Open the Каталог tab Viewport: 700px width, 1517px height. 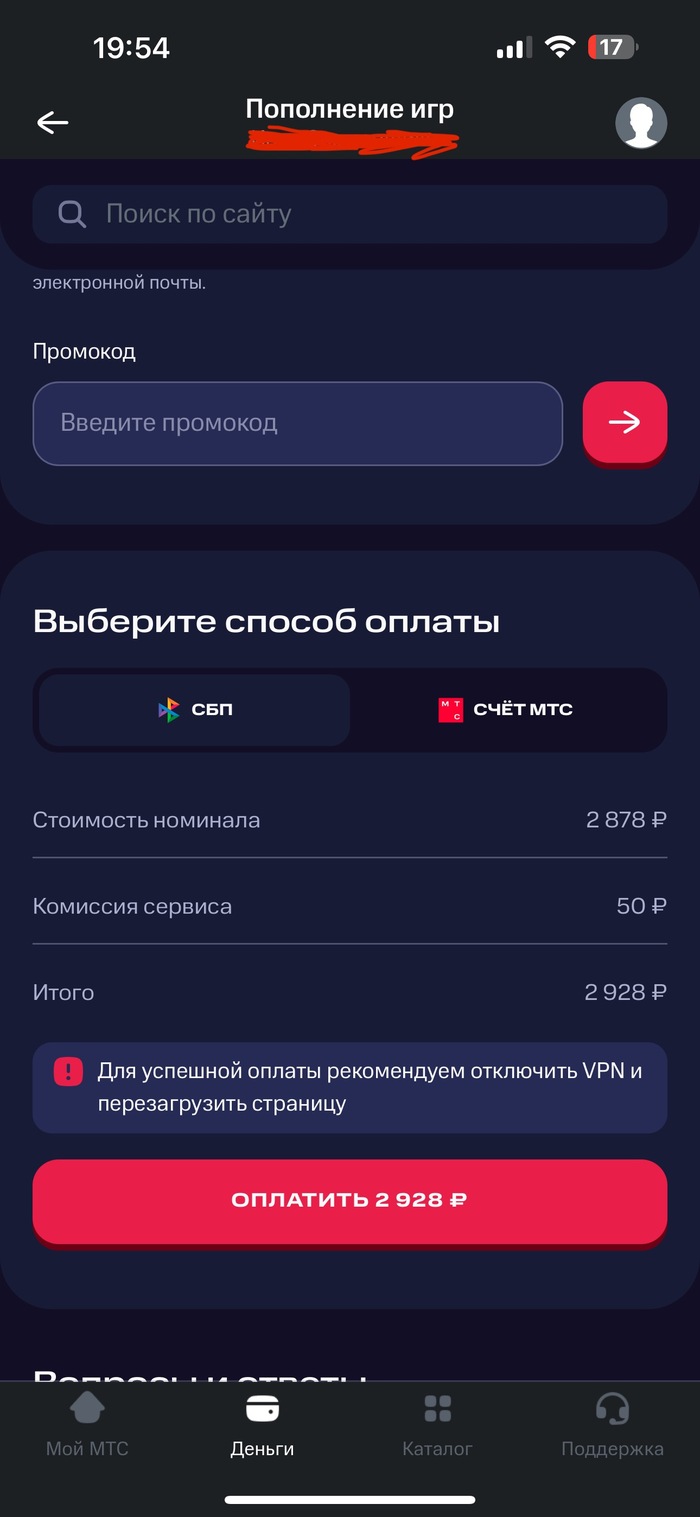[x=437, y=1426]
